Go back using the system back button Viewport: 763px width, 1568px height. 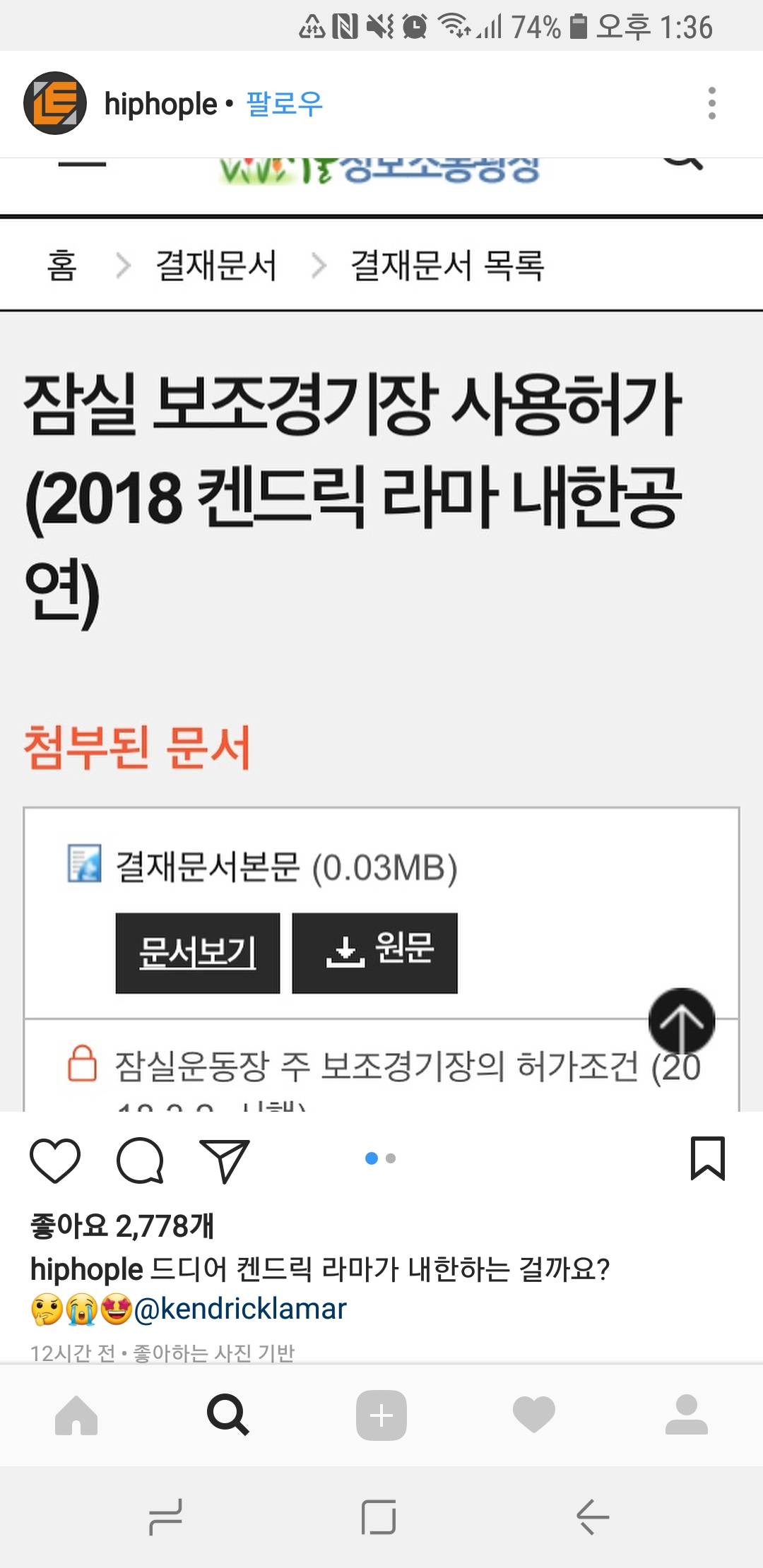(x=592, y=1516)
